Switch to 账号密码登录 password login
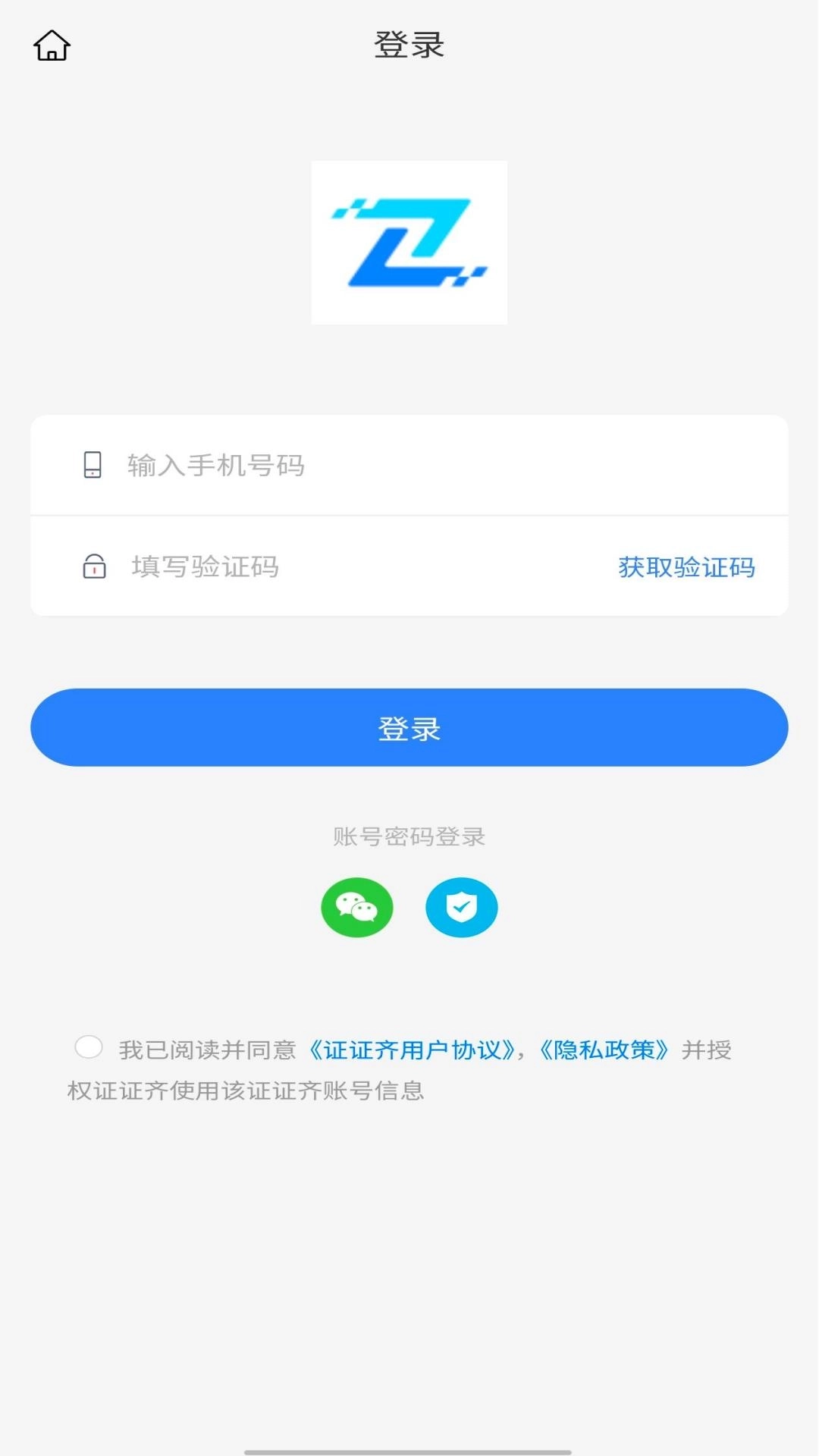 coord(409,837)
